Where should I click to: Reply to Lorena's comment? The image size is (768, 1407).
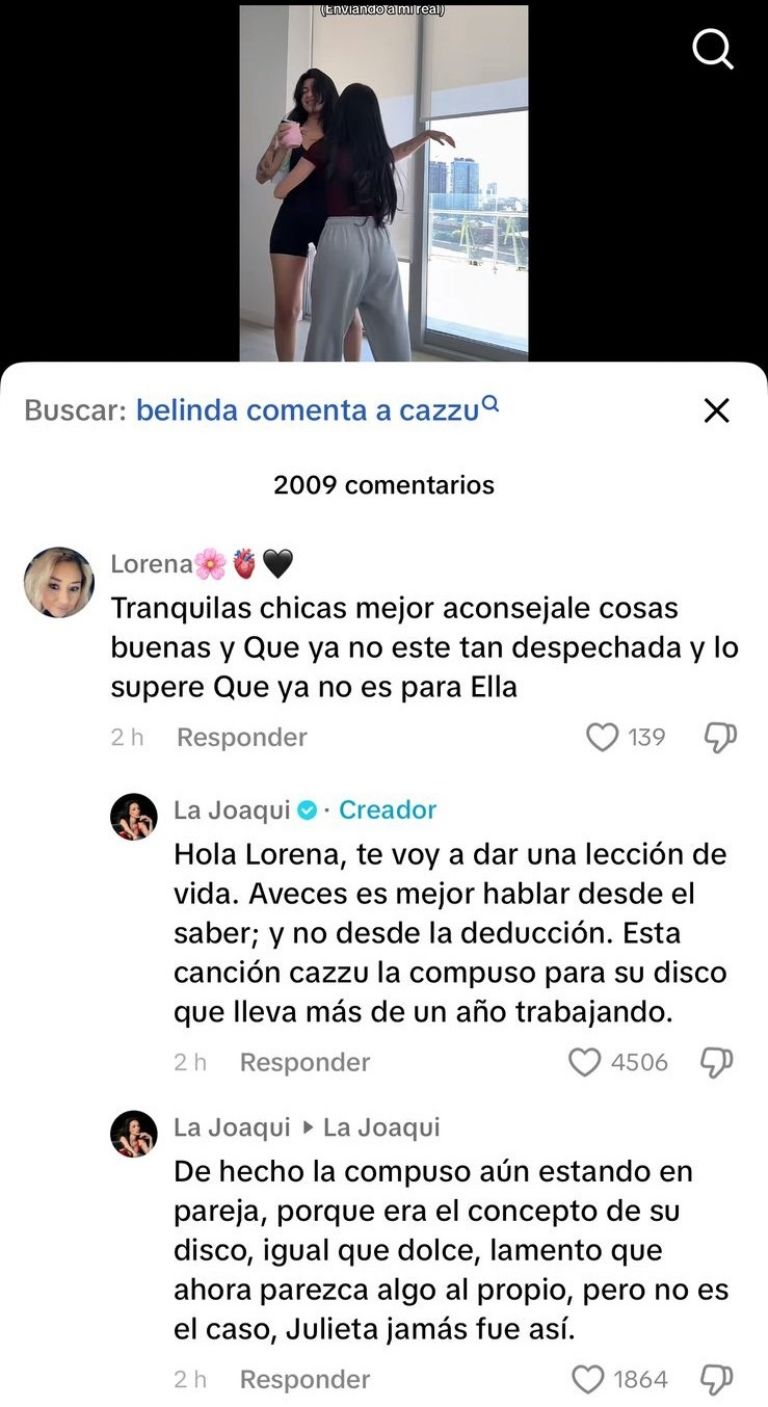(241, 737)
